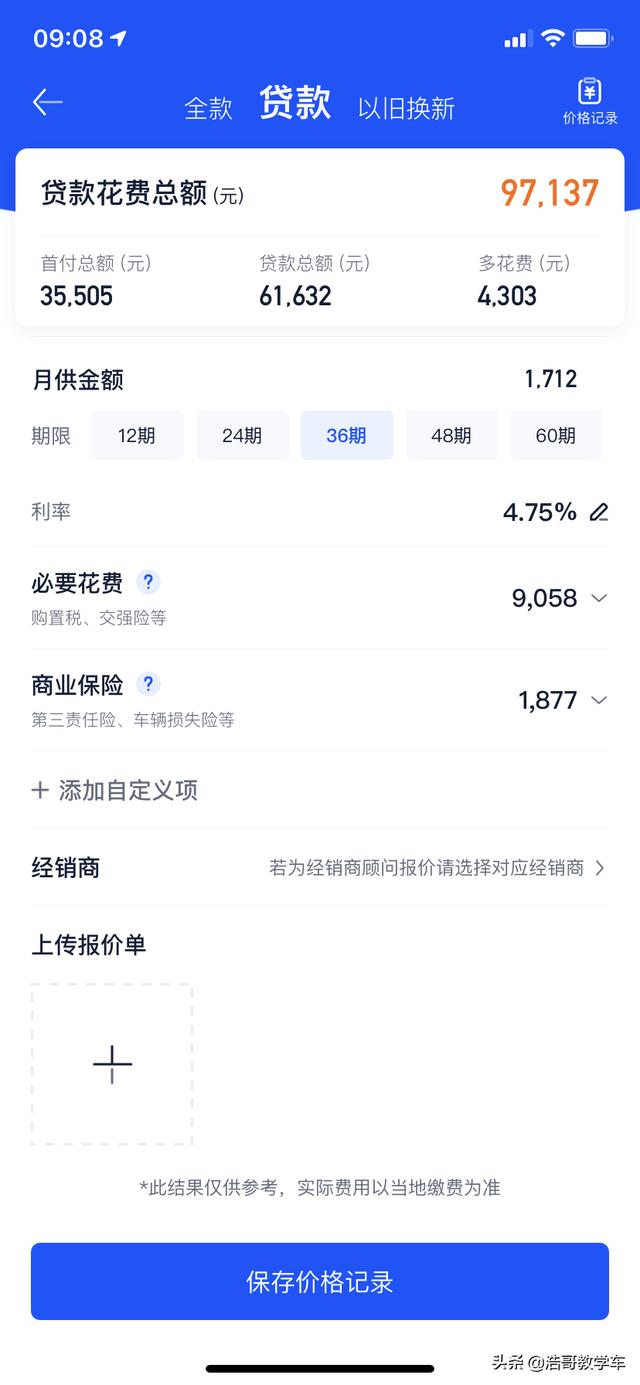Image resolution: width=640 pixels, height=1385 pixels.
Task: Open the 经销商 dealer selection row
Action: (320, 867)
